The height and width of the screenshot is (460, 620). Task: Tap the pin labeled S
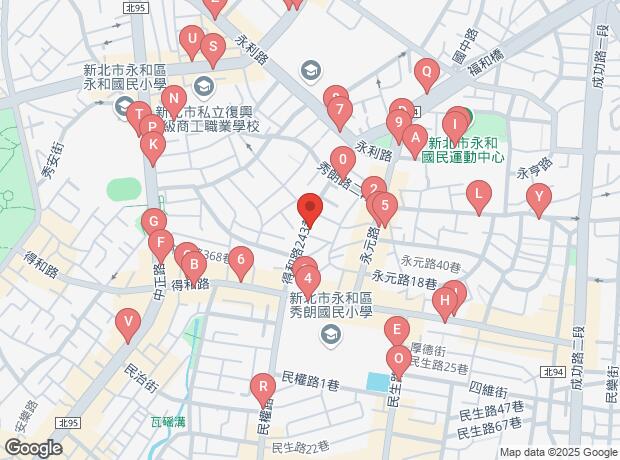tap(211, 45)
